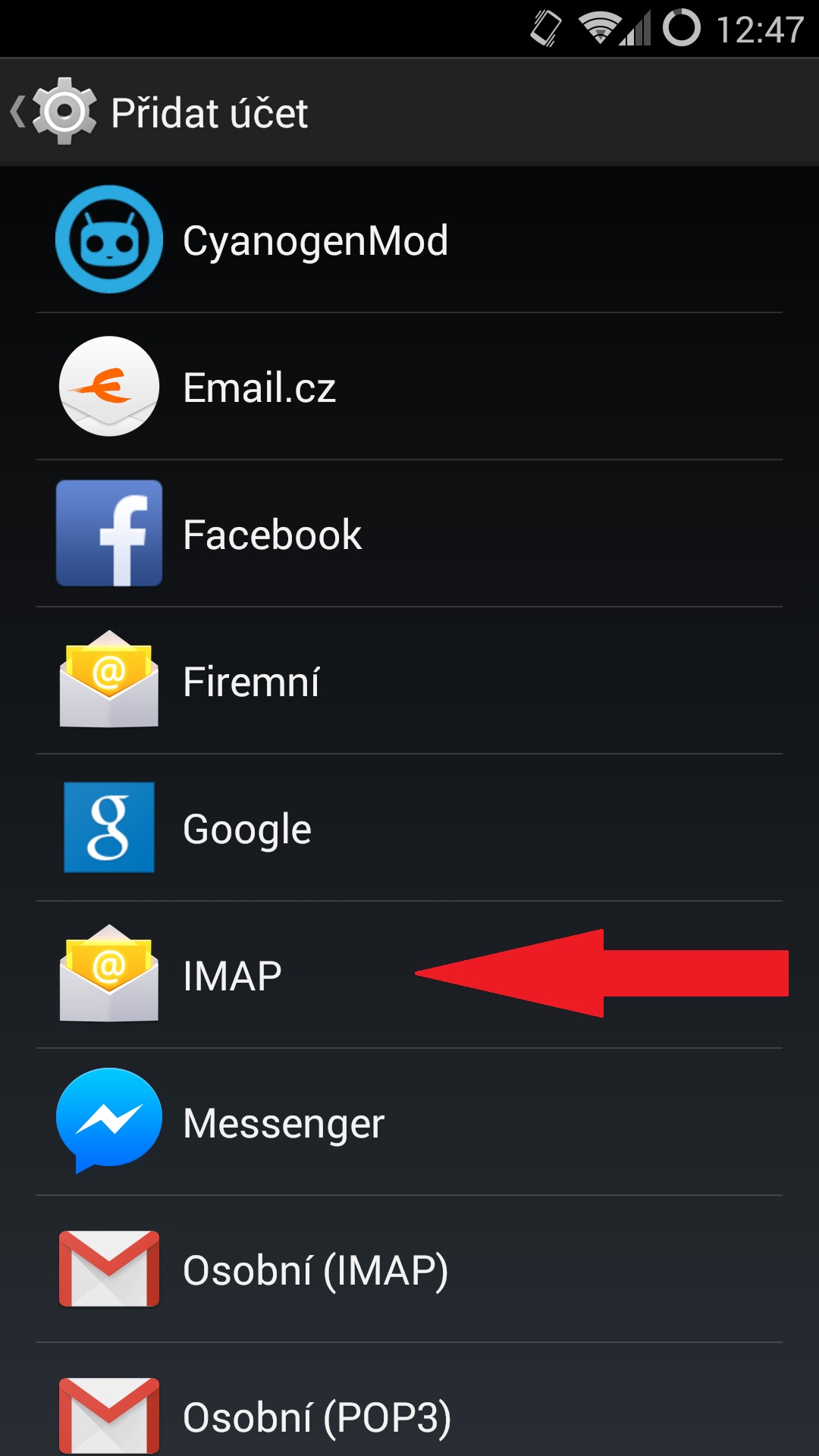Viewport: 819px width, 1456px height.
Task: Select Osobní (POP3) account option
Action: [x=316, y=1417]
